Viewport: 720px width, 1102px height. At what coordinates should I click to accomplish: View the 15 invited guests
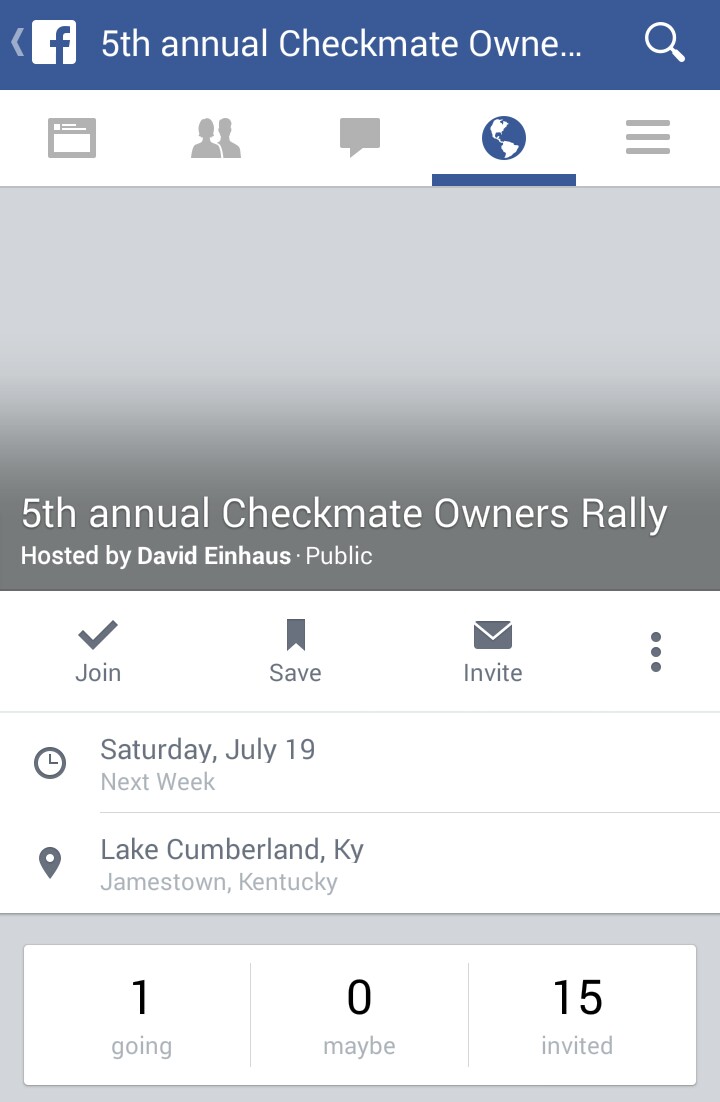[577, 1015]
